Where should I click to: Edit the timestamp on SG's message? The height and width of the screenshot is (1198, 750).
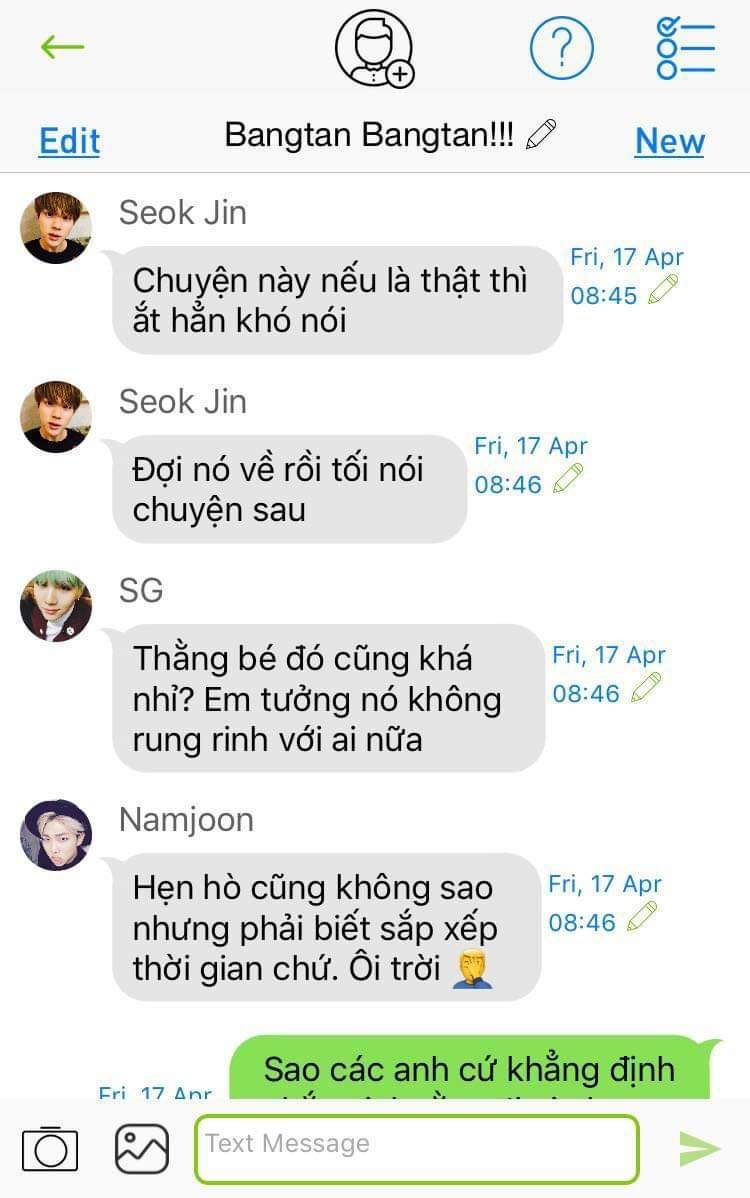(646, 689)
